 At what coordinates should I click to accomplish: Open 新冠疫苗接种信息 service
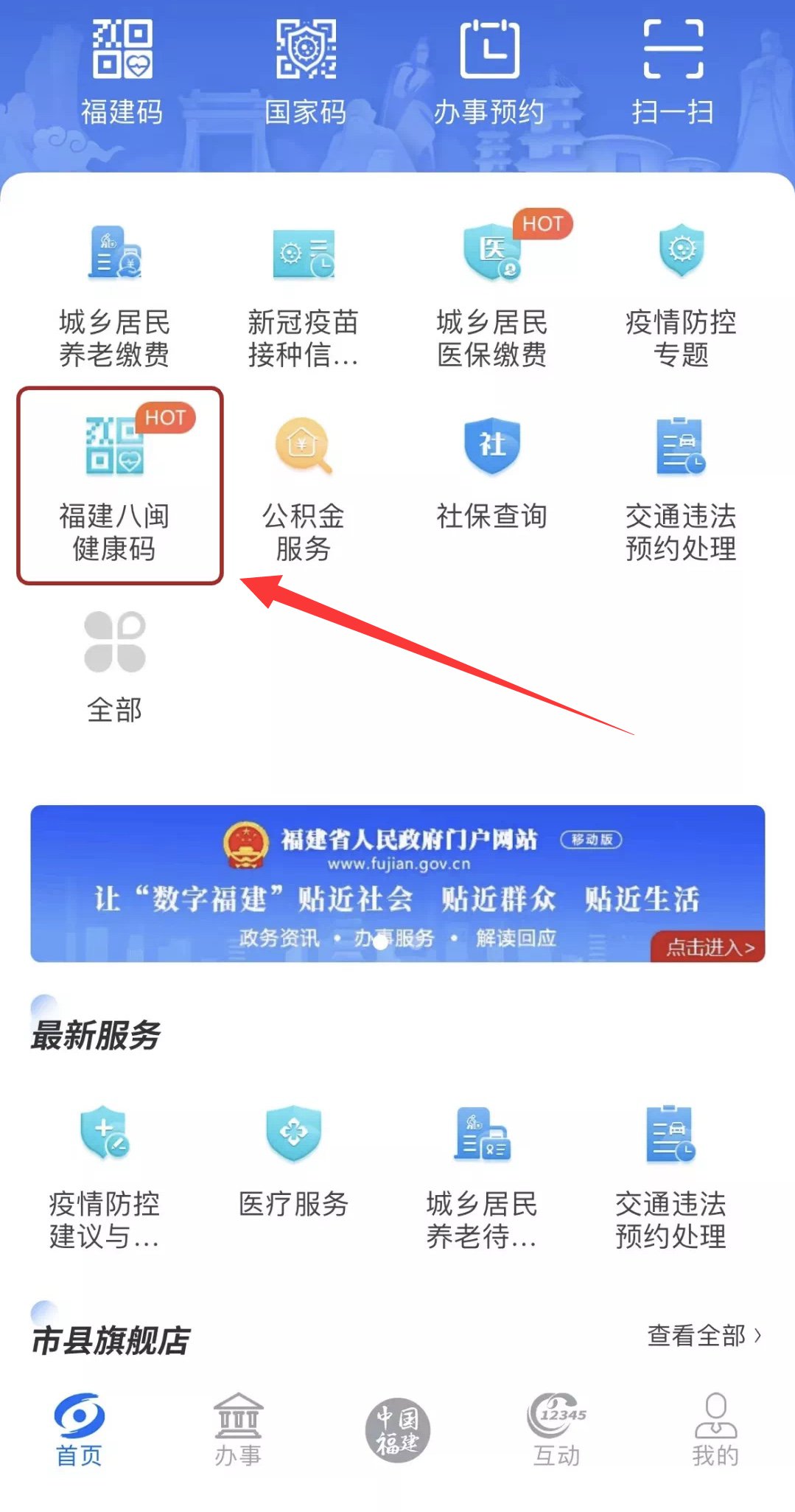pos(303,295)
